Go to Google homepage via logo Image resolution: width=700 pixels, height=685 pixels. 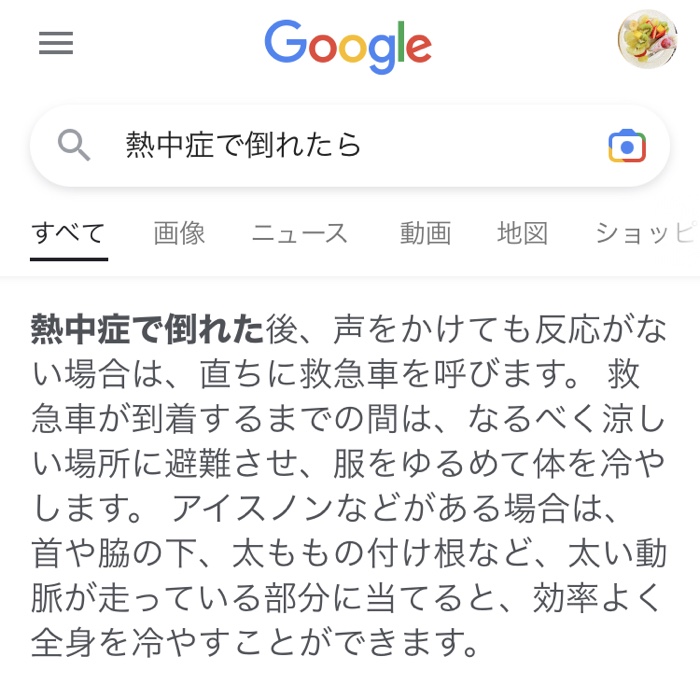pyautogui.click(x=348, y=44)
